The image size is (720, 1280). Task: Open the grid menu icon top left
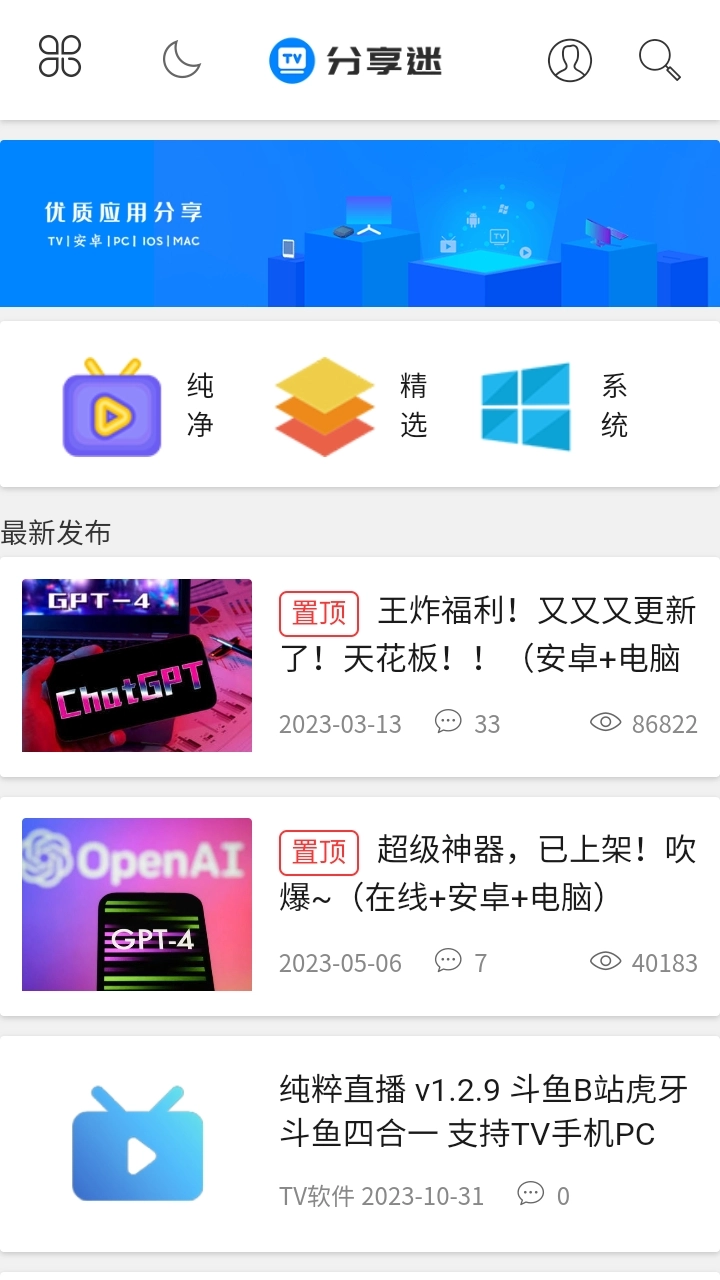pos(59,59)
